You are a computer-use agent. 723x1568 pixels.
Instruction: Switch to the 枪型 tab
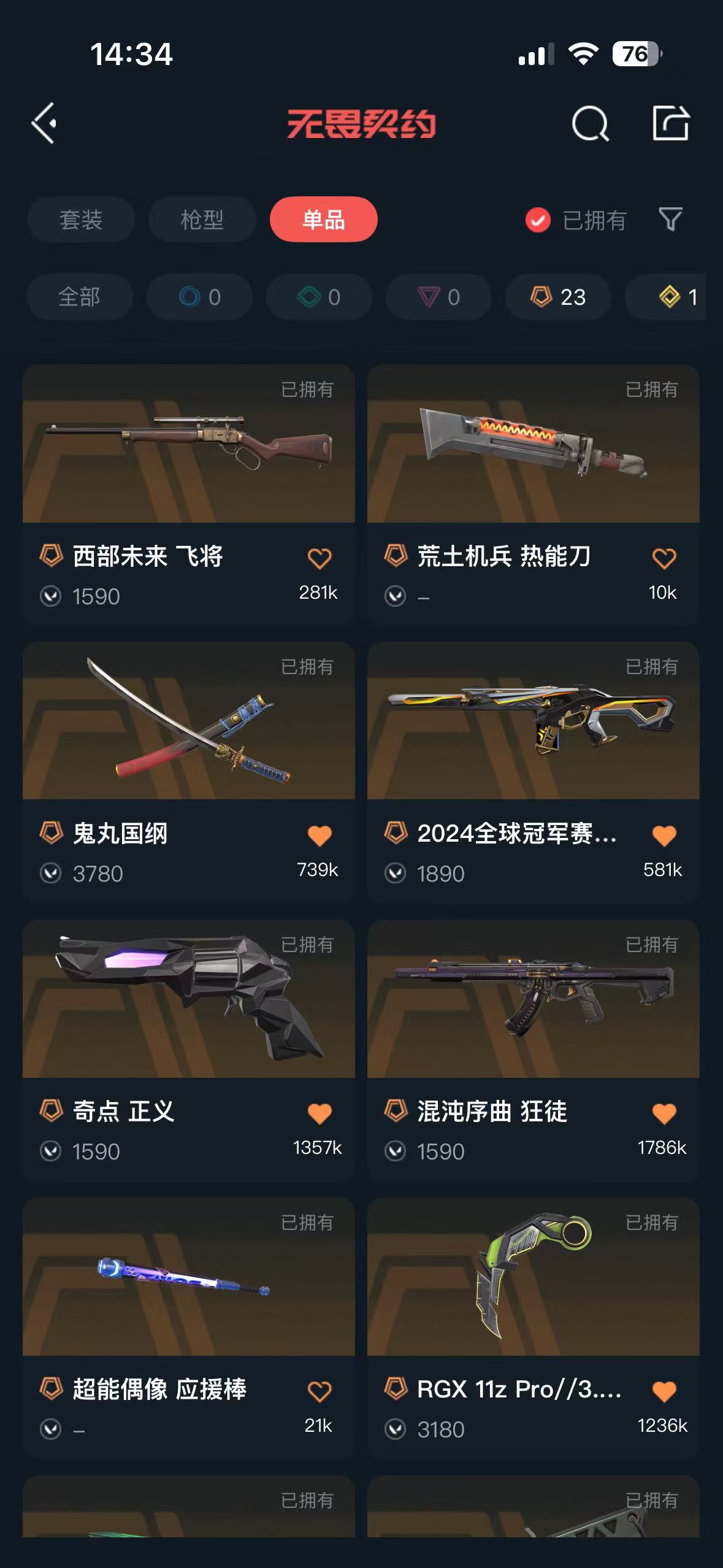point(202,220)
